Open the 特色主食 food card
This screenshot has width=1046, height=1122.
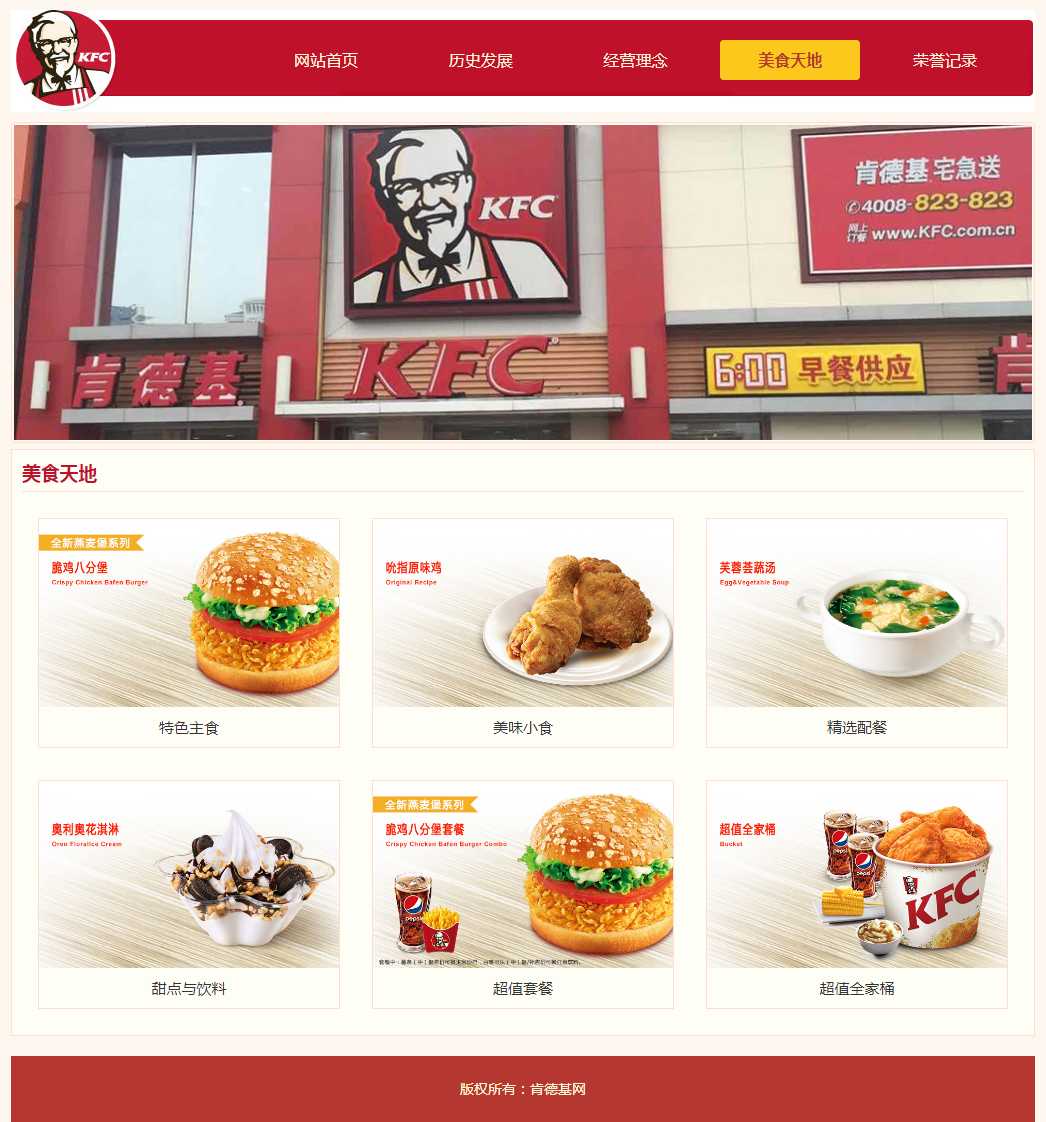pyautogui.click(x=189, y=632)
